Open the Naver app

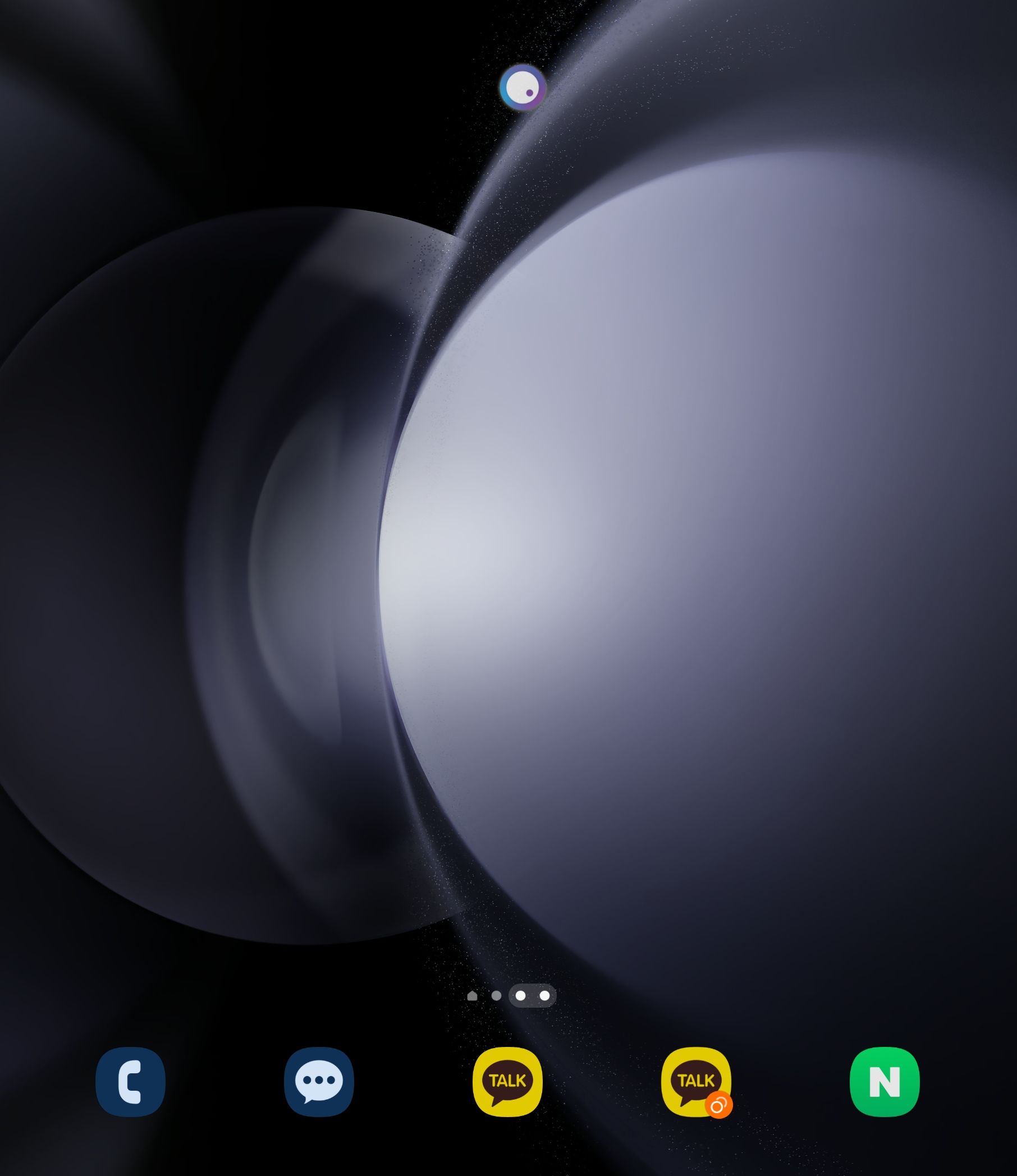884,1081
